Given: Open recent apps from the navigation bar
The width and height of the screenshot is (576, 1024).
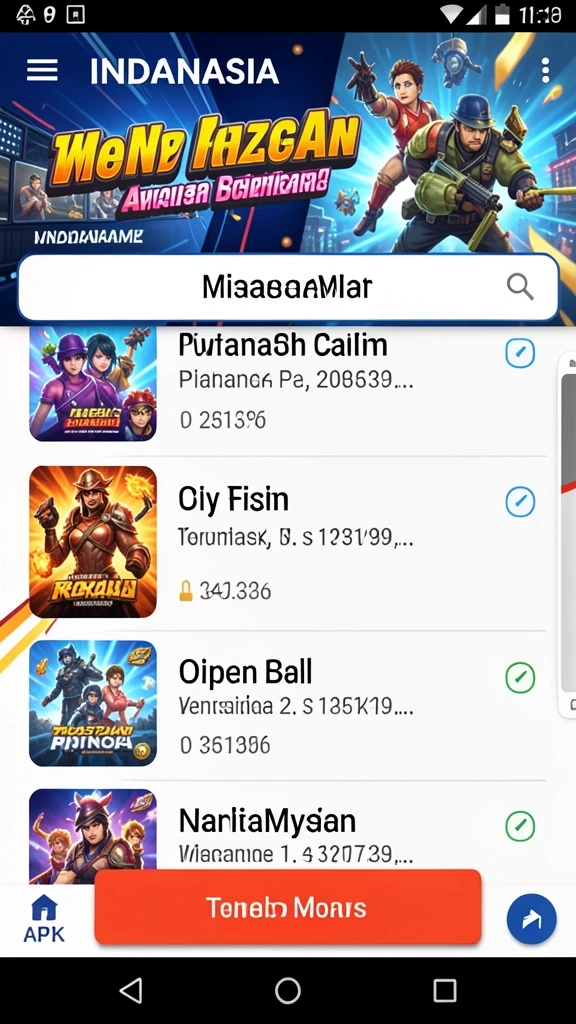Looking at the screenshot, I should (445, 991).
